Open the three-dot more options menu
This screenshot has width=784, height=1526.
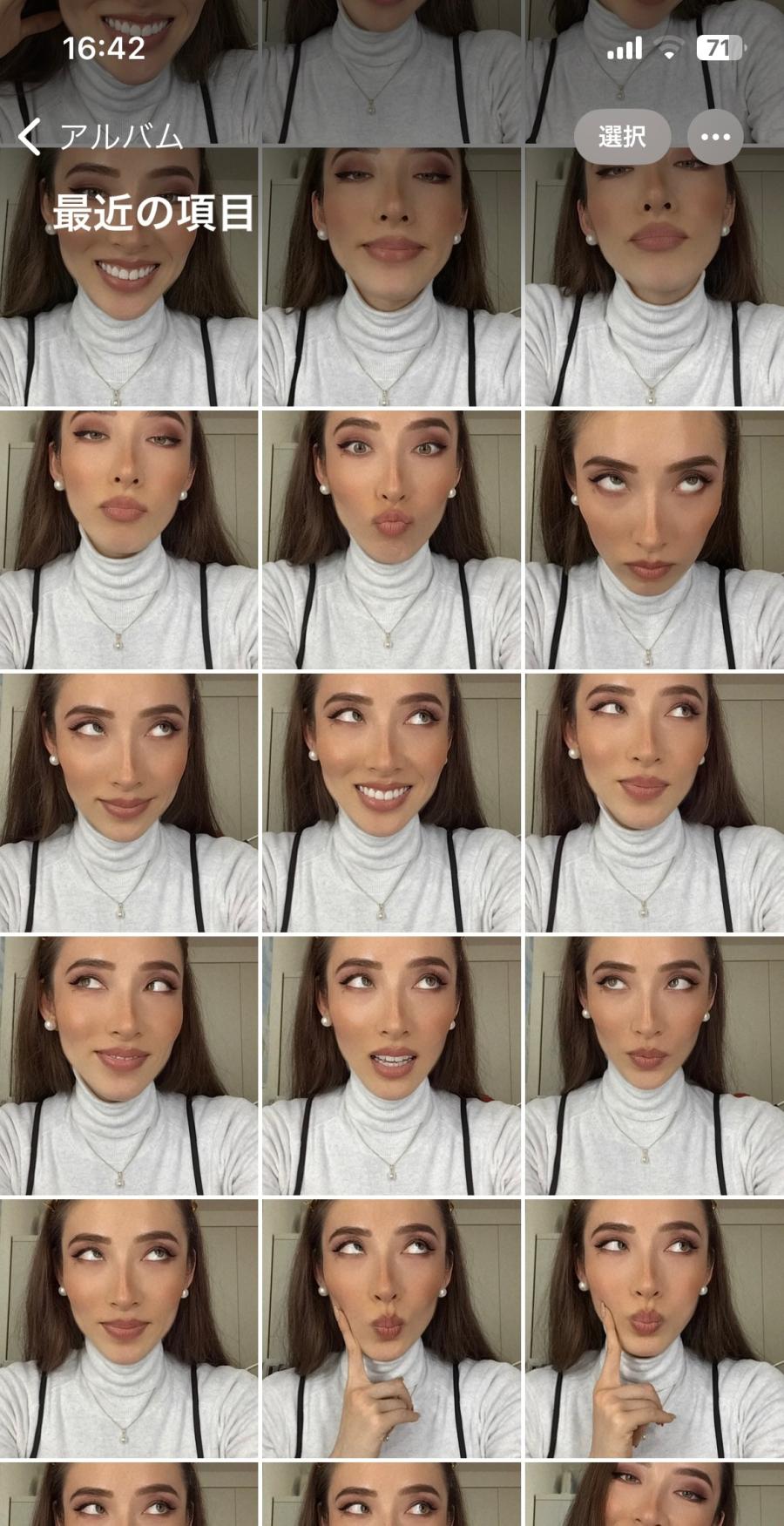715,137
